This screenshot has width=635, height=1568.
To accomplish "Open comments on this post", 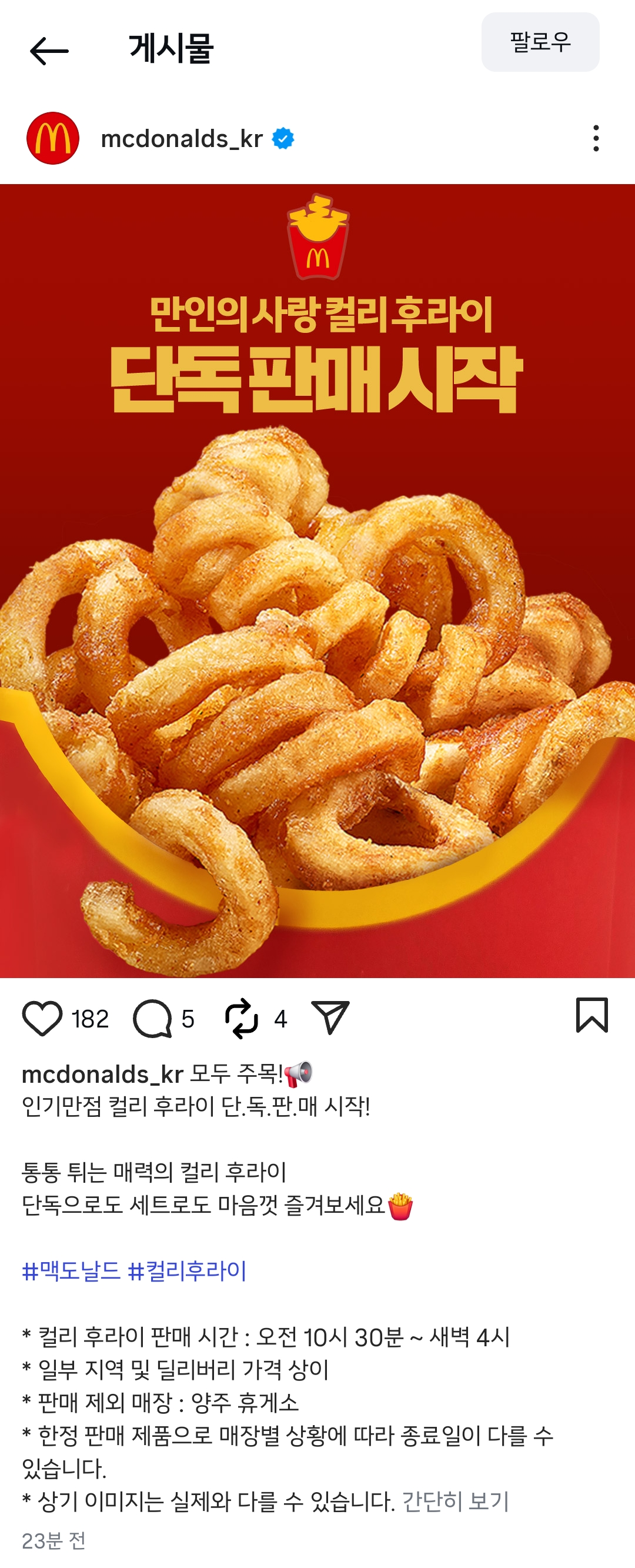I will pyautogui.click(x=152, y=1018).
